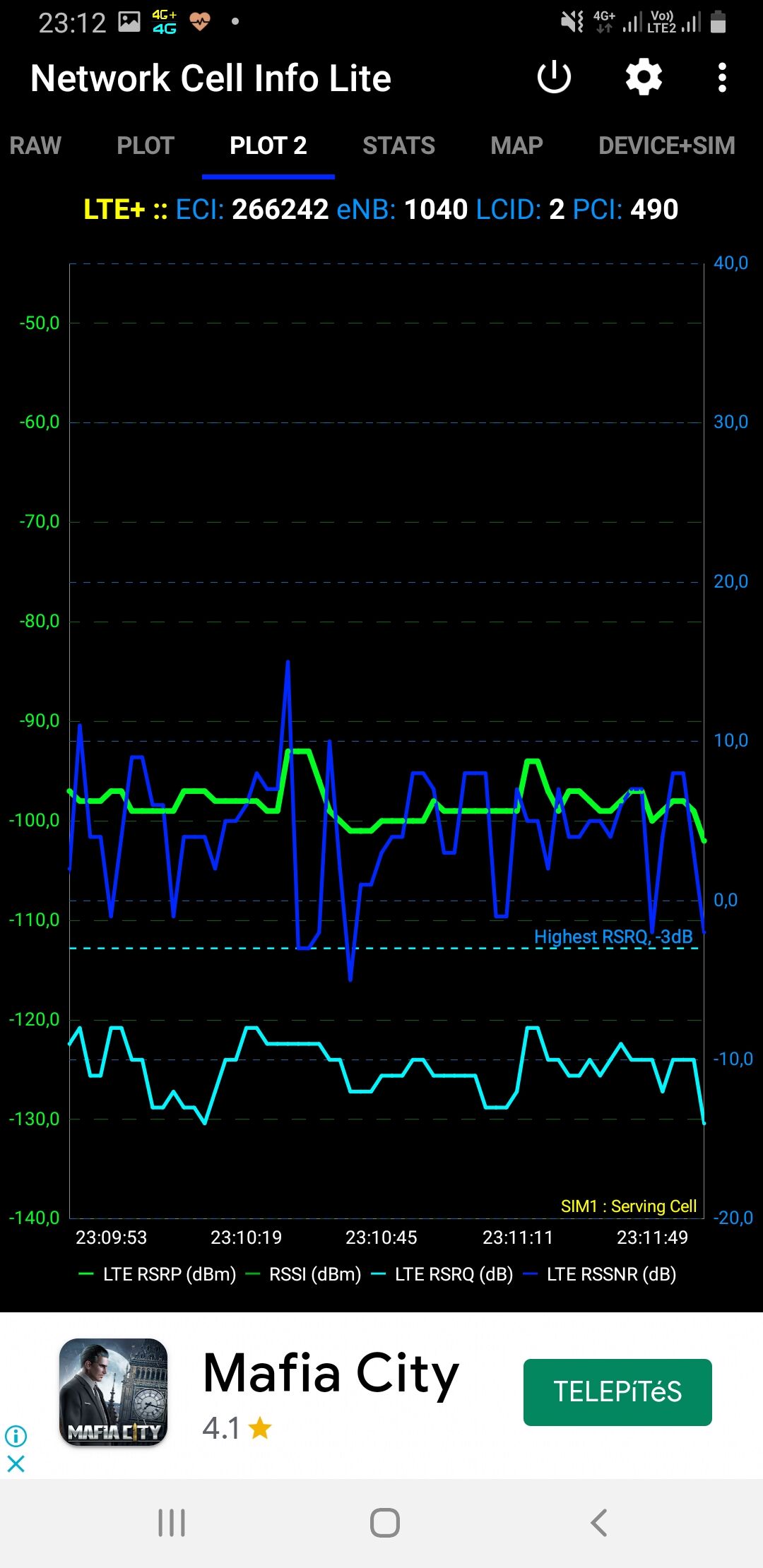This screenshot has width=763, height=1568.
Task: Go back using system back button
Action: [598, 1522]
